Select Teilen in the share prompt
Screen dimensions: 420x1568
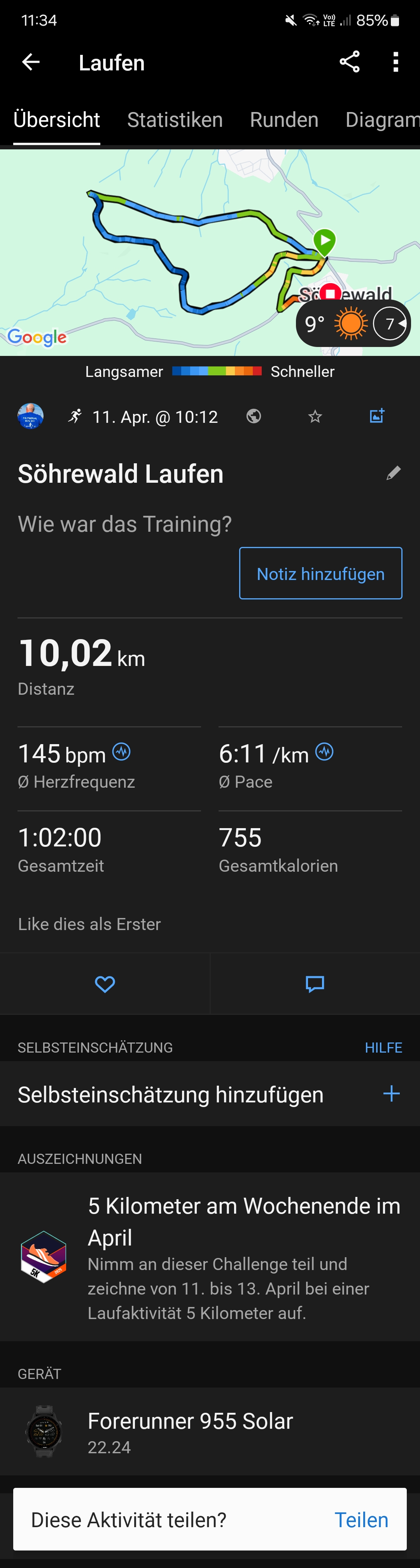tap(361, 1520)
